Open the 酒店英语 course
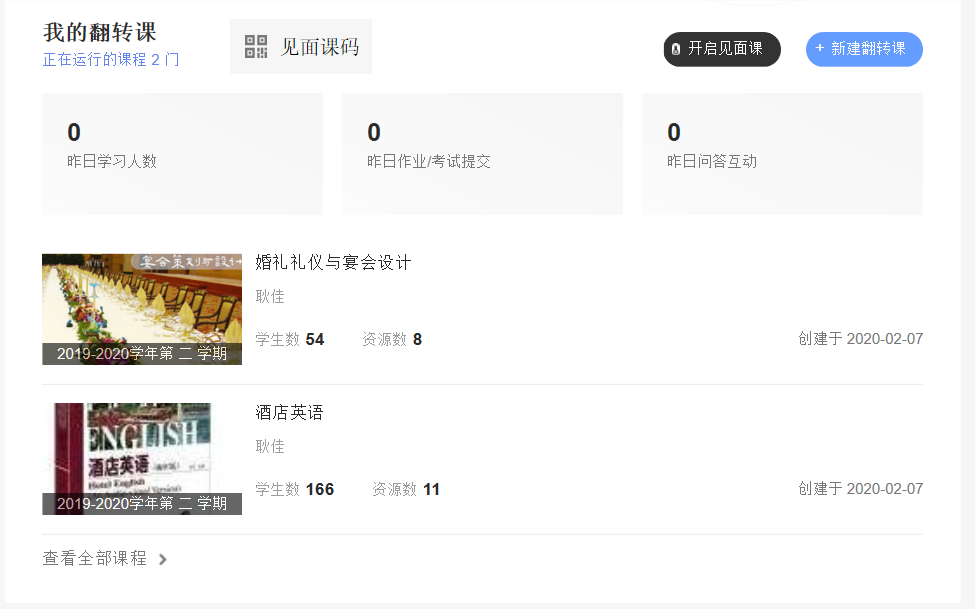Image resolution: width=975 pixels, height=609 pixels. (x=289, y=413)
